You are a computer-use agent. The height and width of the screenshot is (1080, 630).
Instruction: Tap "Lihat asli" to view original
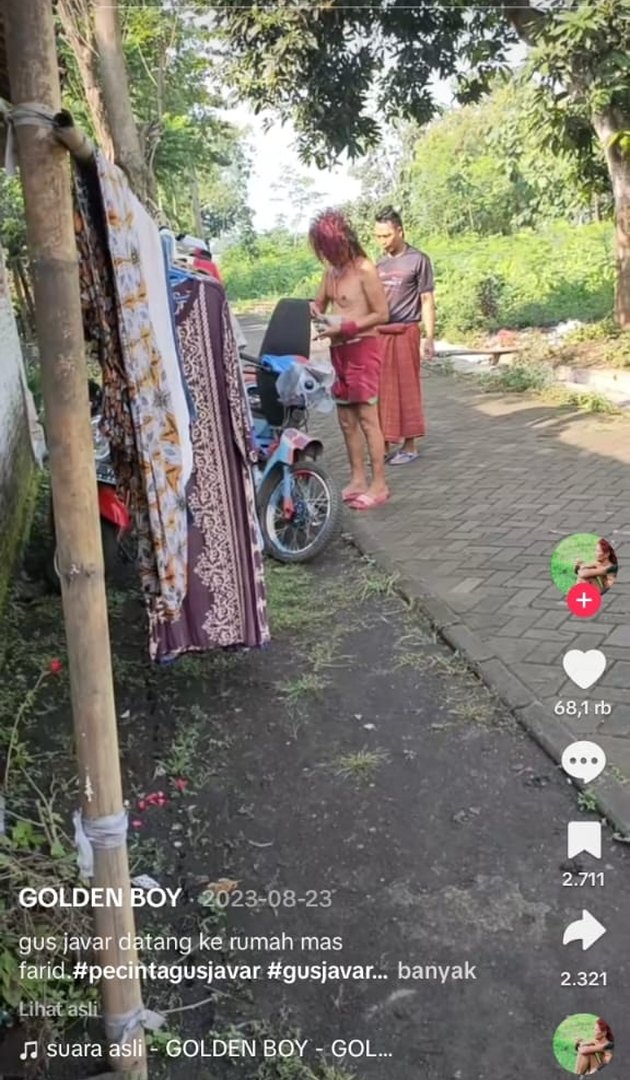[58, 1009]
